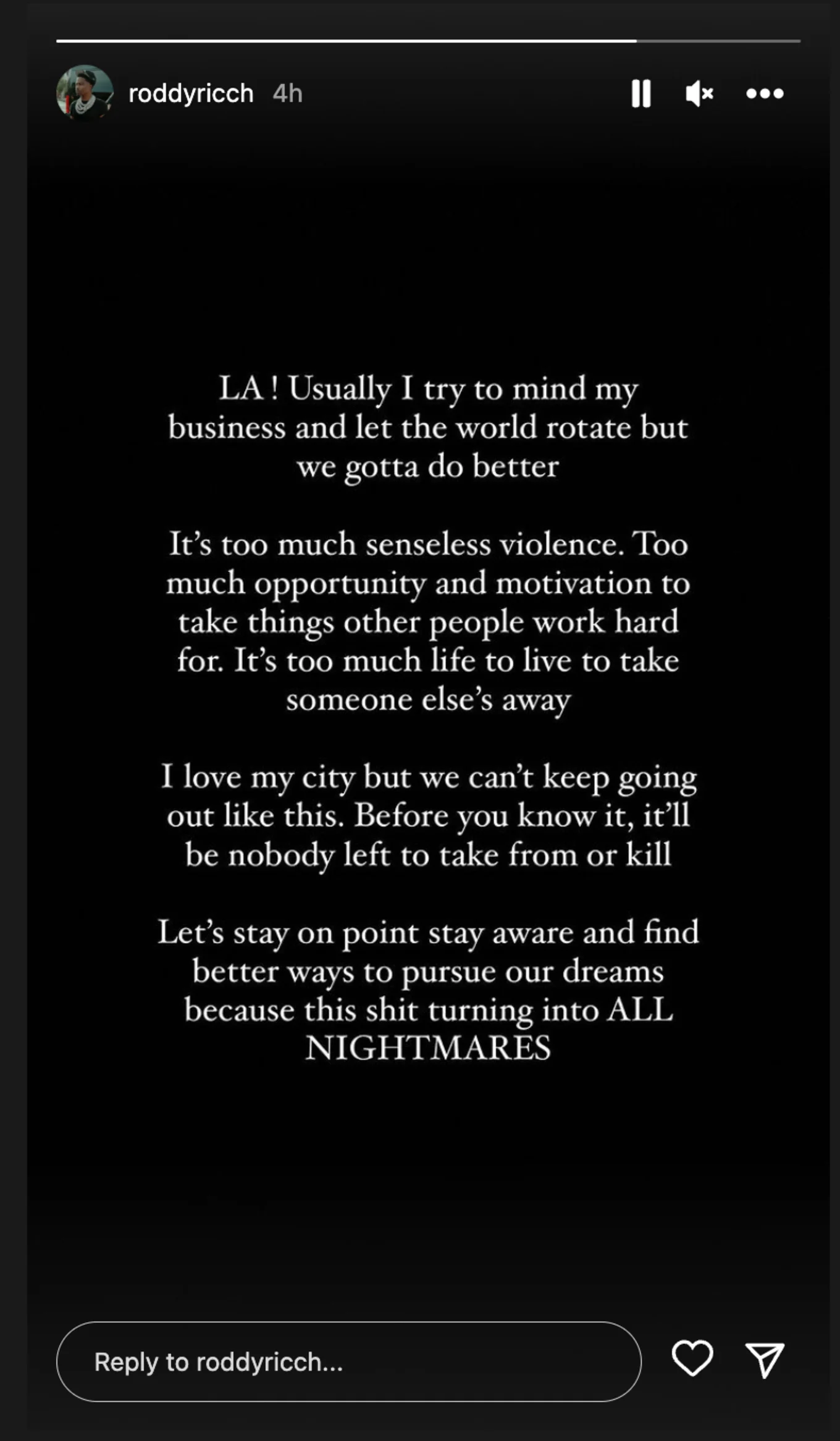Screen dimensions: 840x1441
Task: Like this story with the heart
Action: 692,1358
